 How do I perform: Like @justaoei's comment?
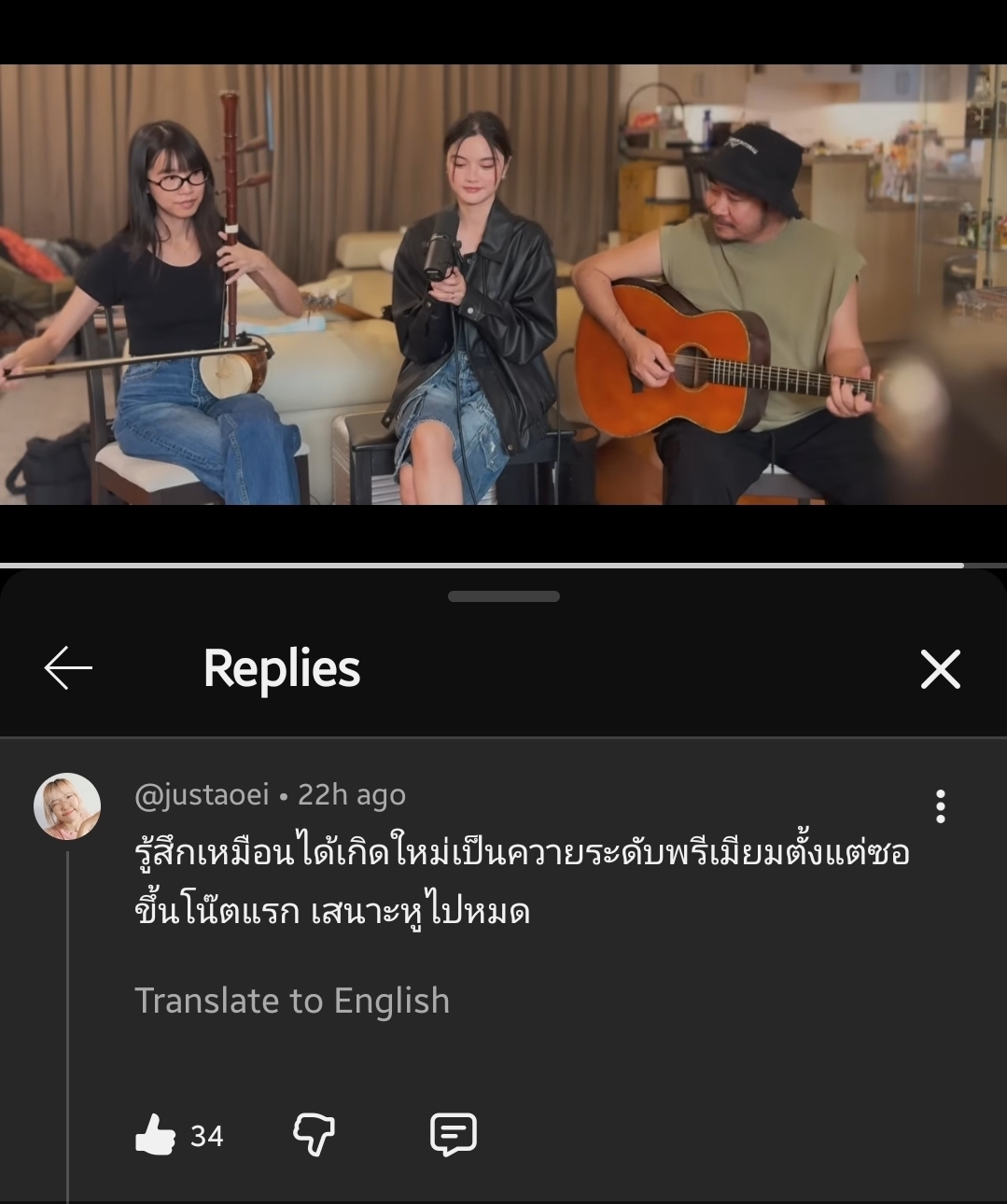click(x=156, y=1135)
